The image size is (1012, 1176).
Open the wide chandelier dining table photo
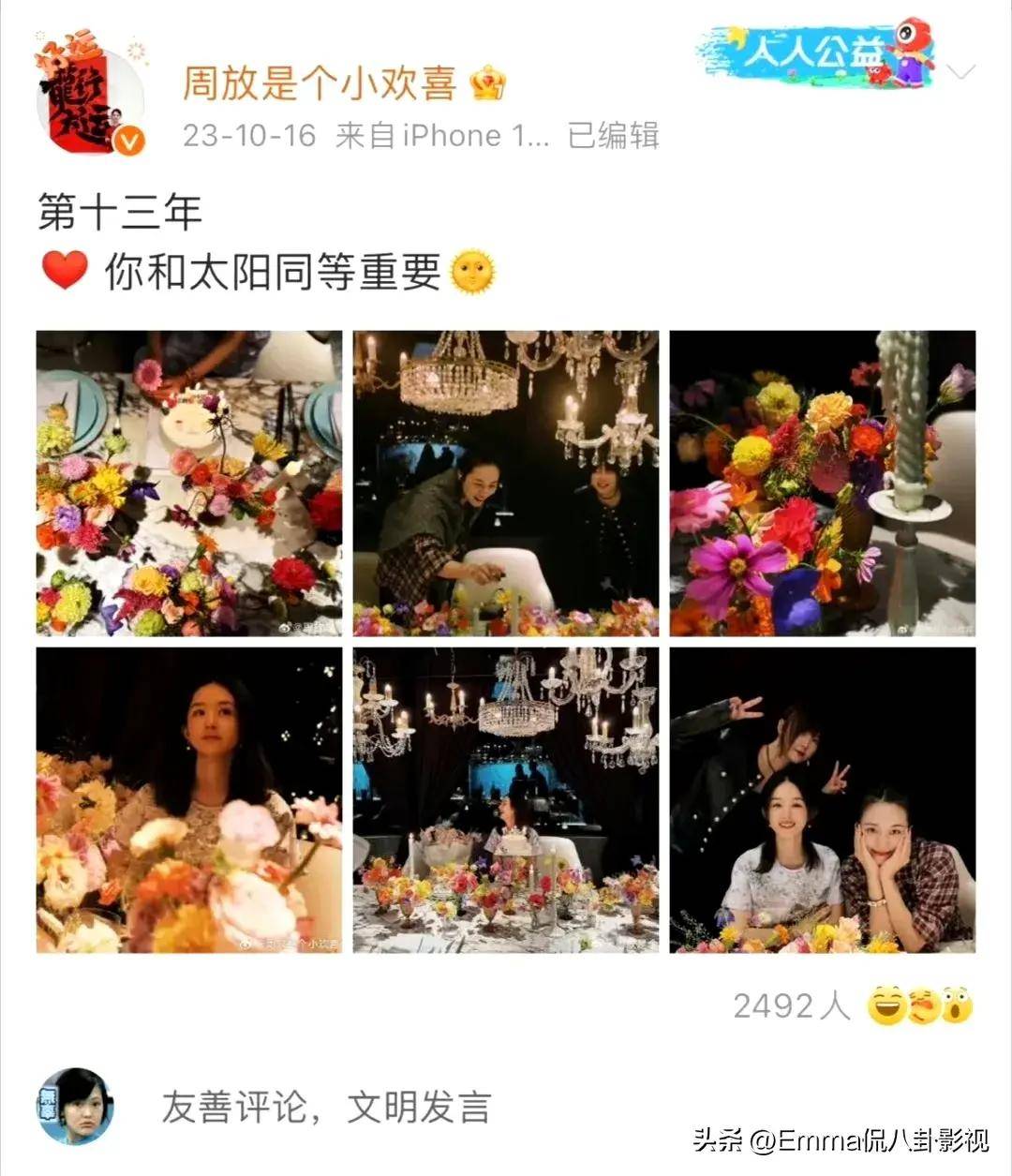pos(506,800)
